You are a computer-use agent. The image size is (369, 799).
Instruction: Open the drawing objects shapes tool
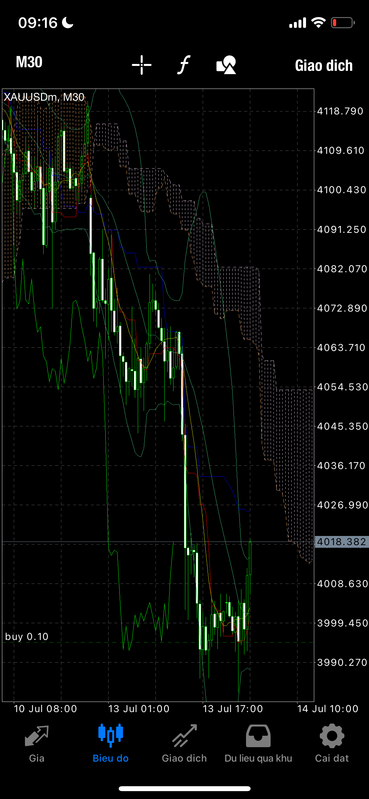[x=226, y=65]
